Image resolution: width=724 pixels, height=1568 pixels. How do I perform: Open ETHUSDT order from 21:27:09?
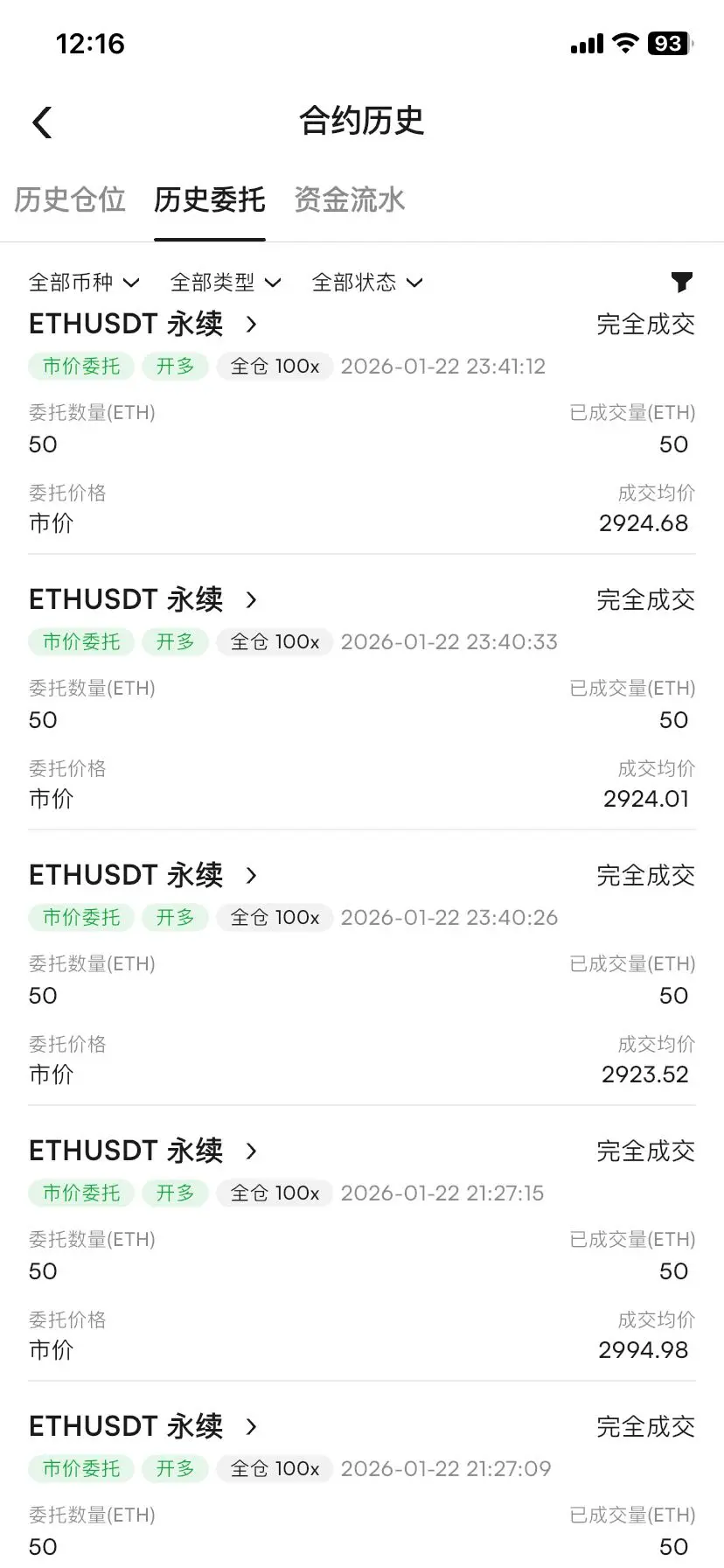tap(144, 1426)
